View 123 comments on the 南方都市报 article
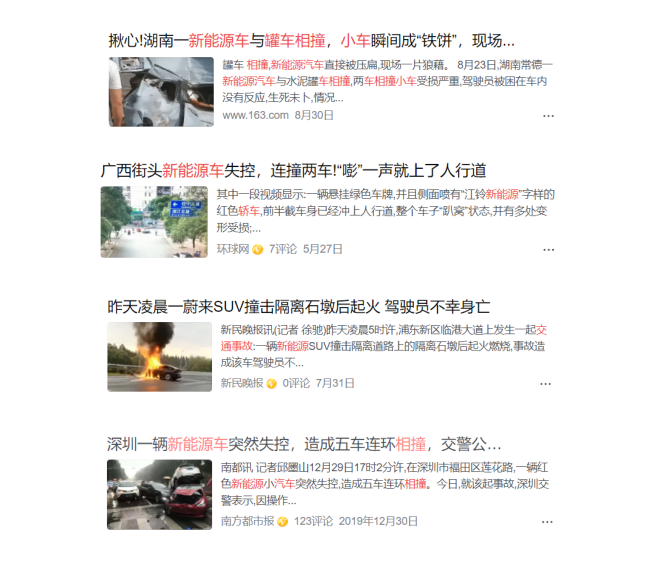The width and height of the screenshot is (658, 562). (313, 521)
